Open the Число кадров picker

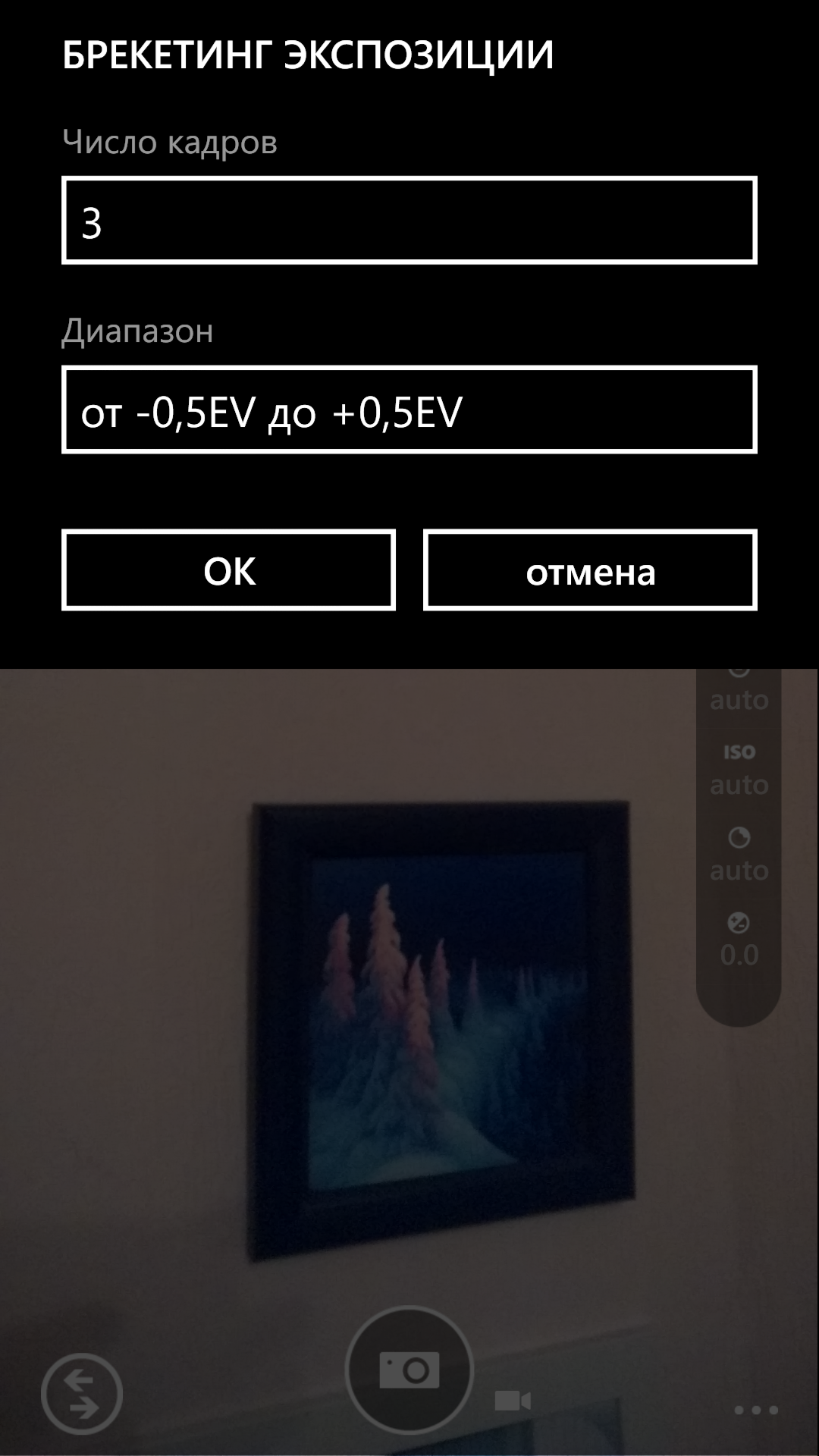coord(409,221)
